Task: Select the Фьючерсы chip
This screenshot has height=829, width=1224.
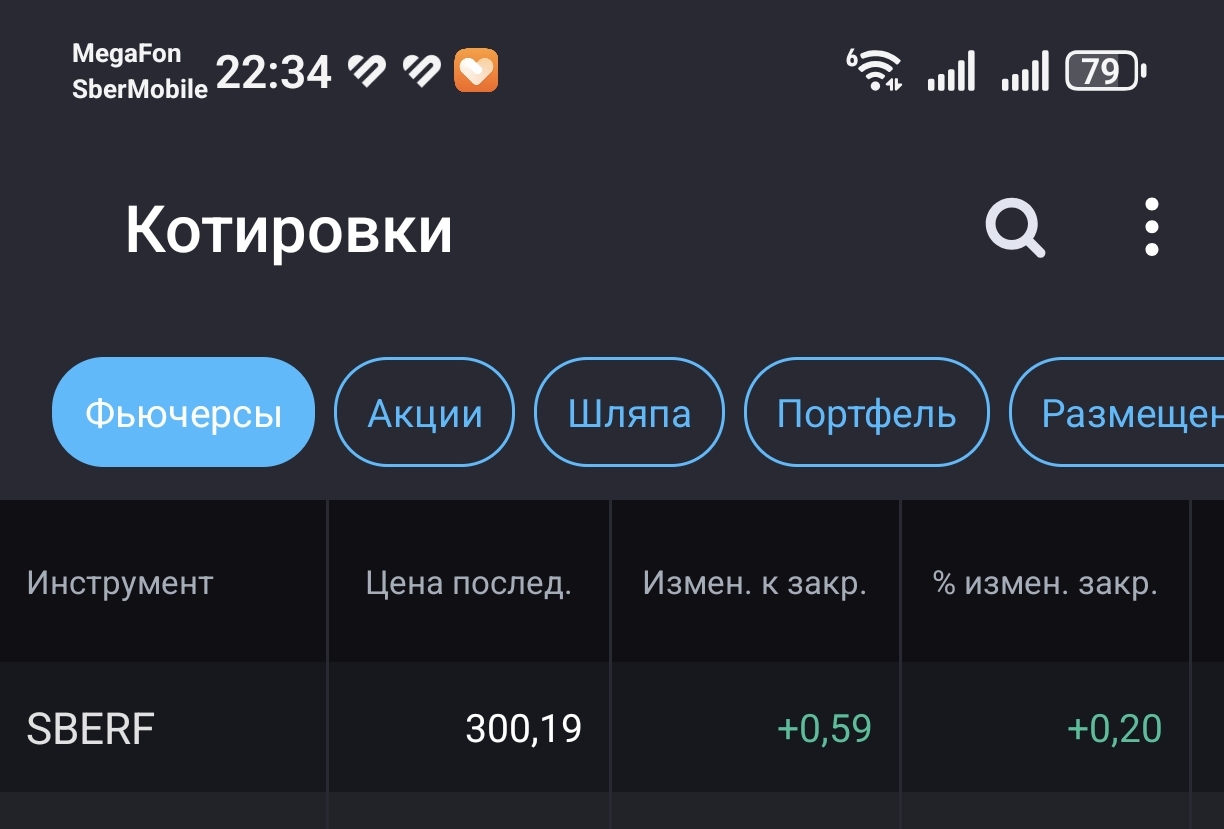Action: click(183, 413)
